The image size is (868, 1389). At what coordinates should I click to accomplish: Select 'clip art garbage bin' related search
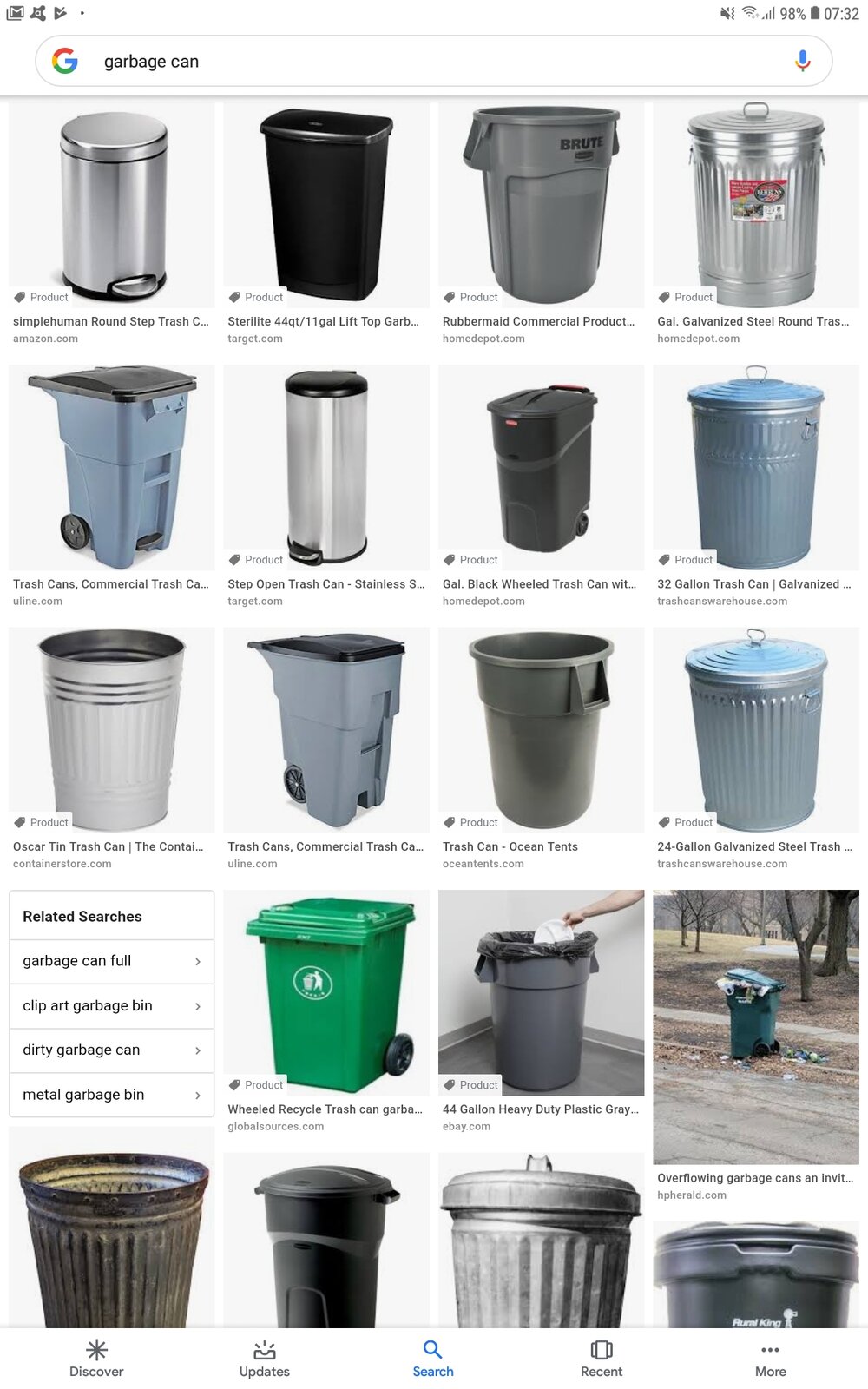tap(111, 1005)
